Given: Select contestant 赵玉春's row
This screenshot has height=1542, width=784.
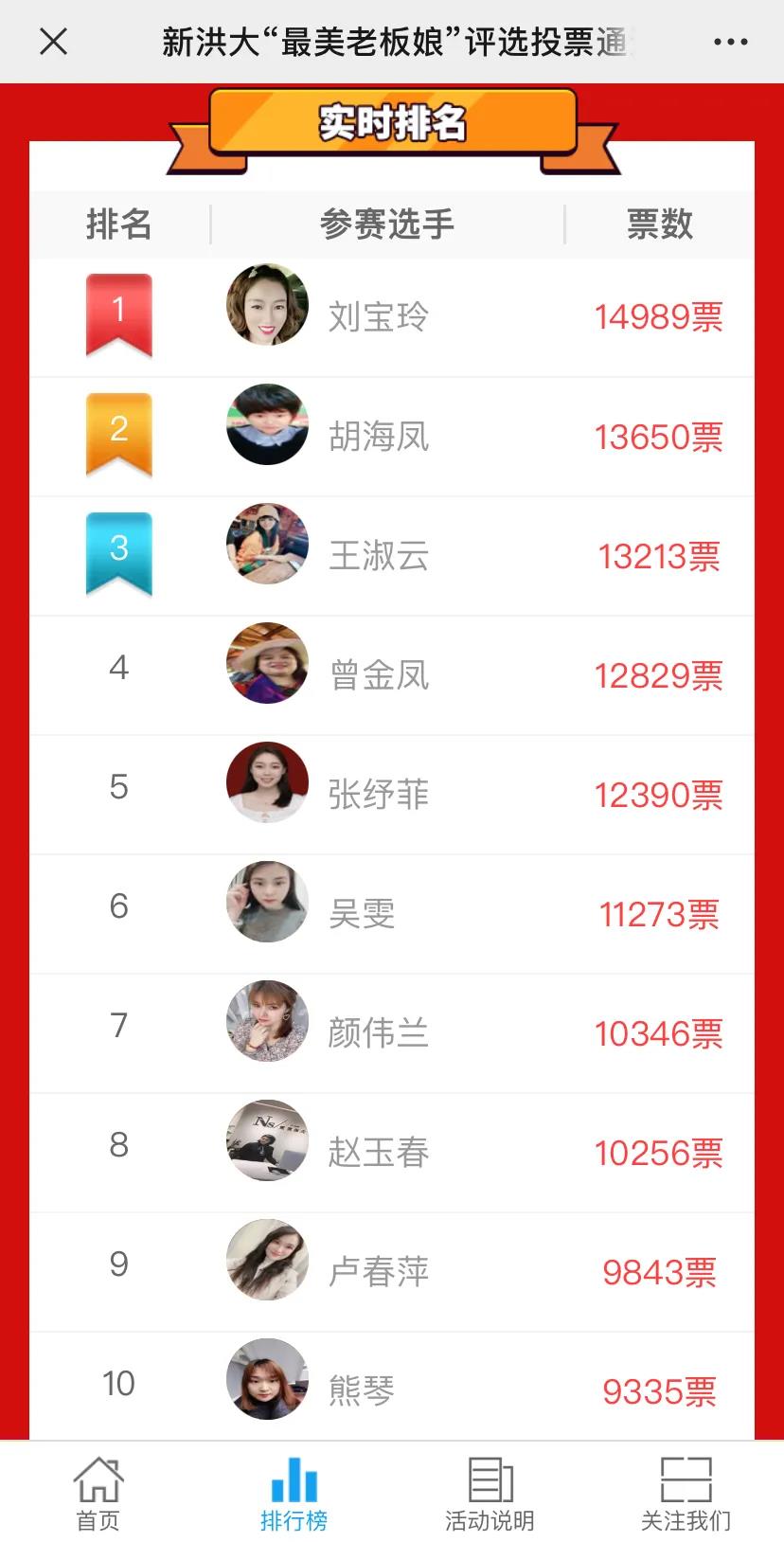Looking at the screenshot, I should click(378, 1153).
